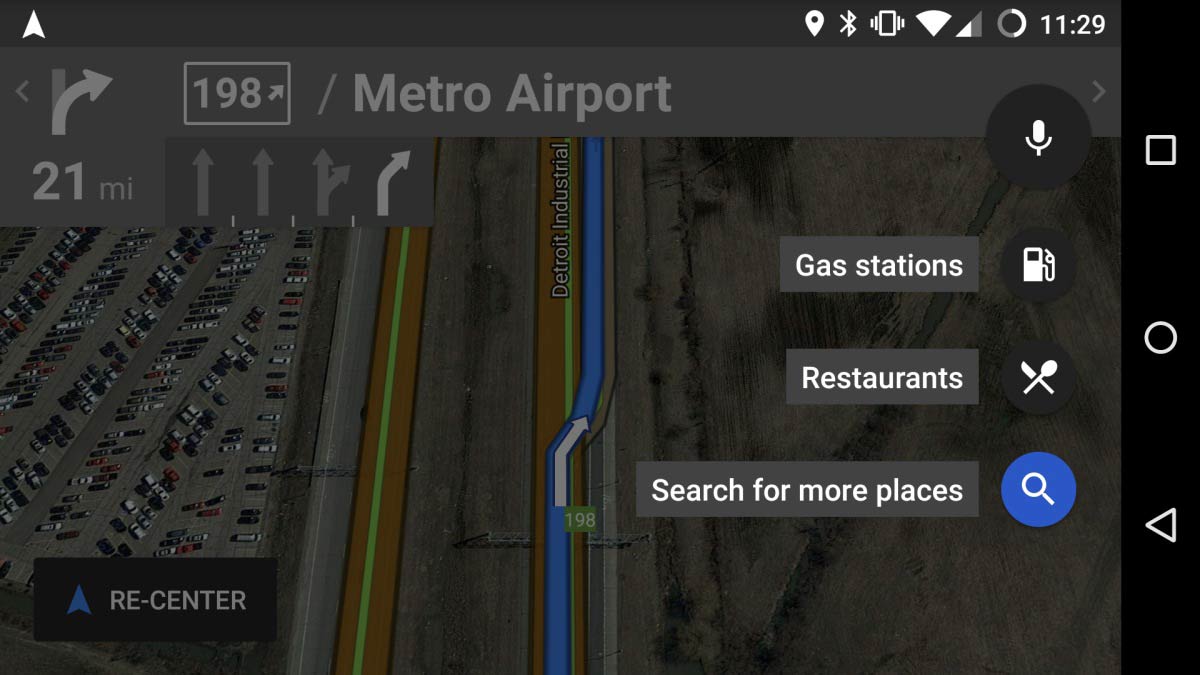Show the previous direction step arrow
The width and height of the screenshot is (1200, 675).
point(22,92)
